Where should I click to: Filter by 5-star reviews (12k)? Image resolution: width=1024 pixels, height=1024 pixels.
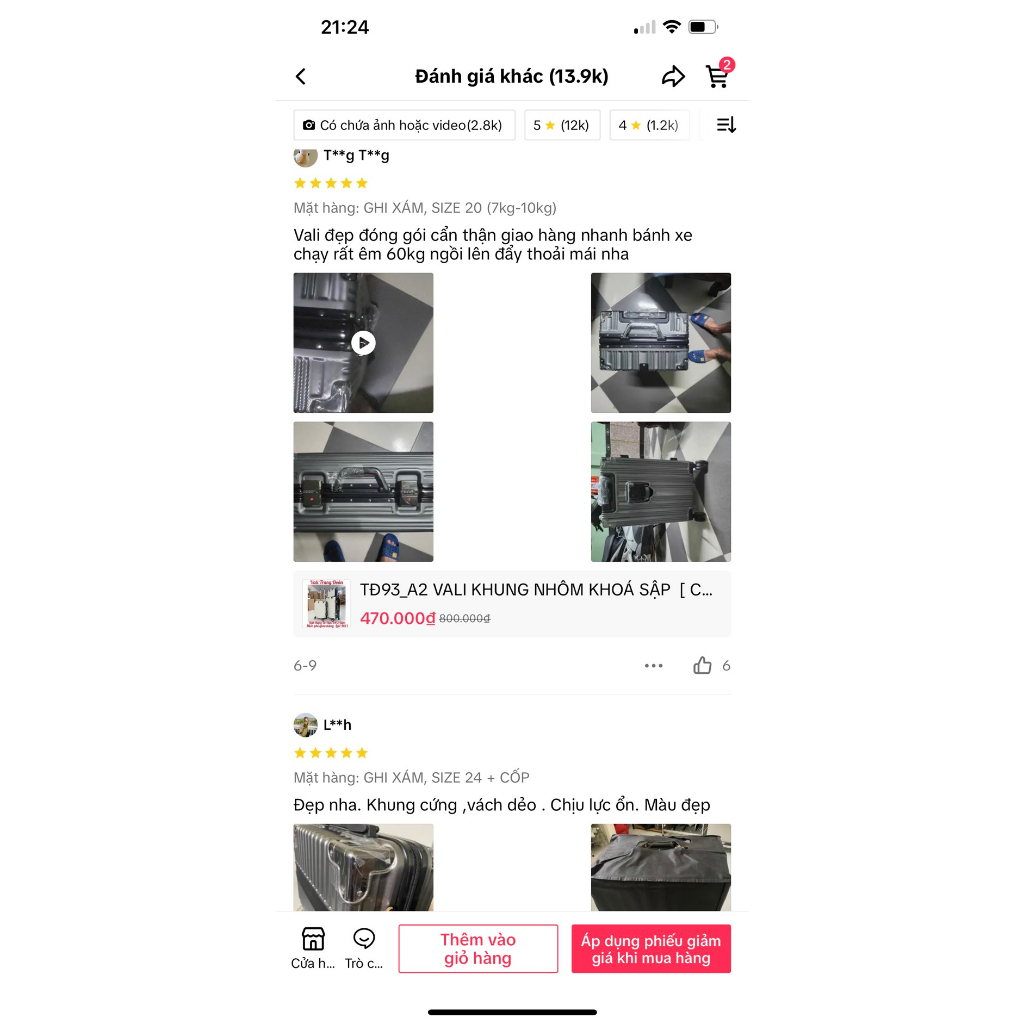coord(562,125)
